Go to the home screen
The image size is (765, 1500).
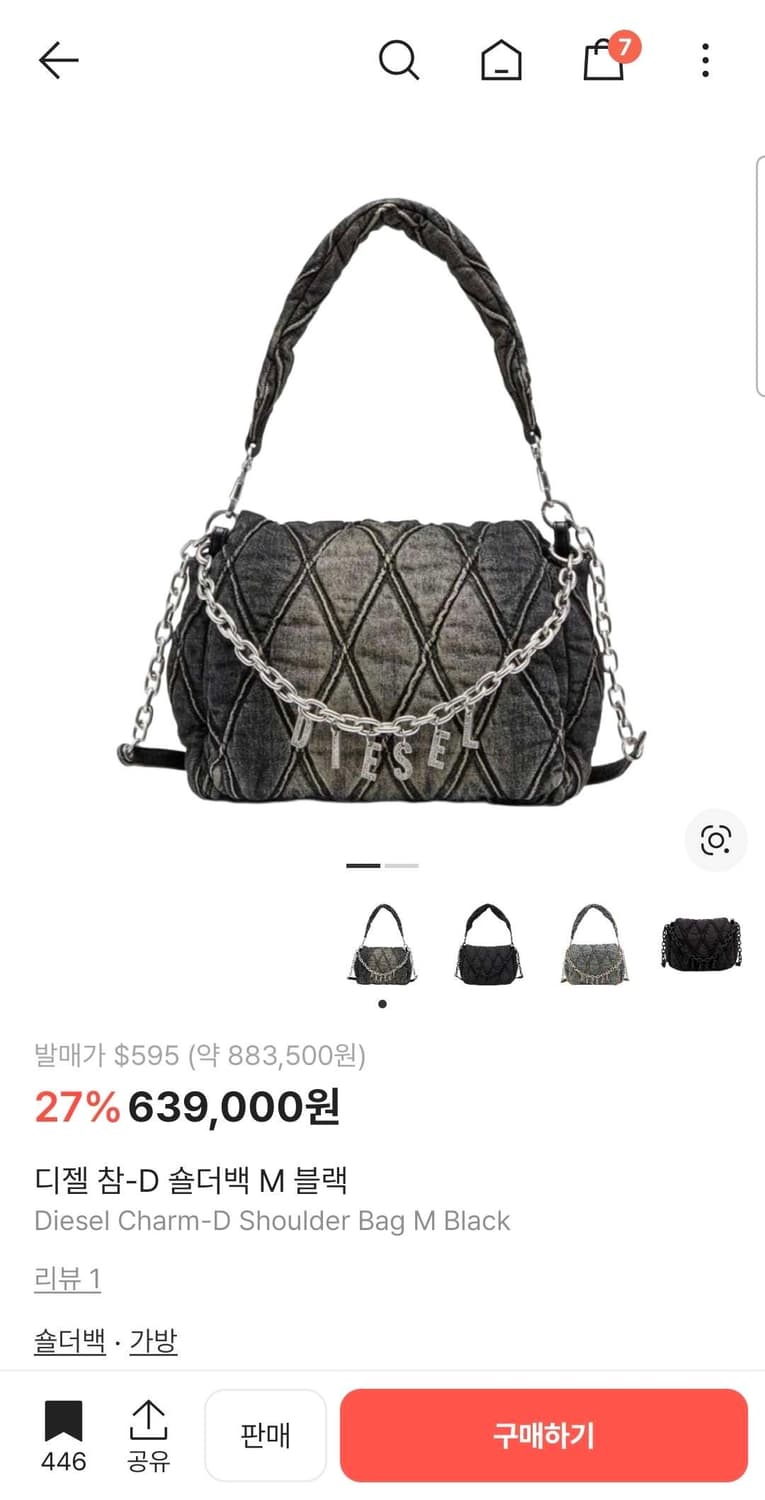(501, 60)
